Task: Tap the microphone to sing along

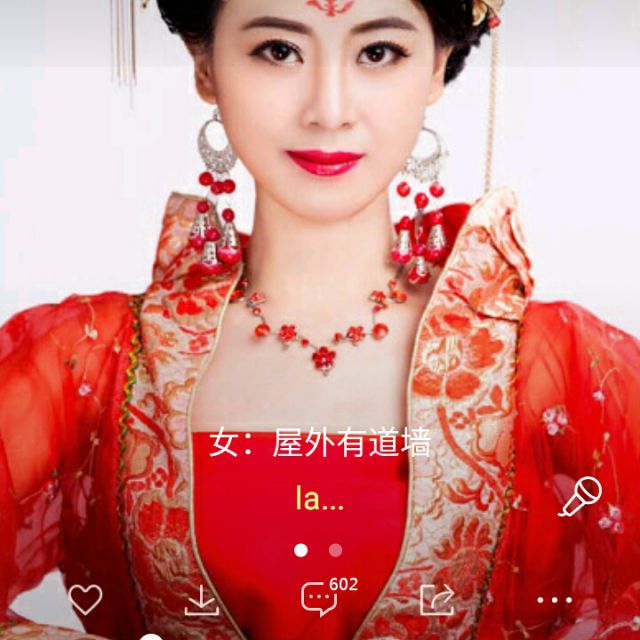Action: click(x=580, y=496)
